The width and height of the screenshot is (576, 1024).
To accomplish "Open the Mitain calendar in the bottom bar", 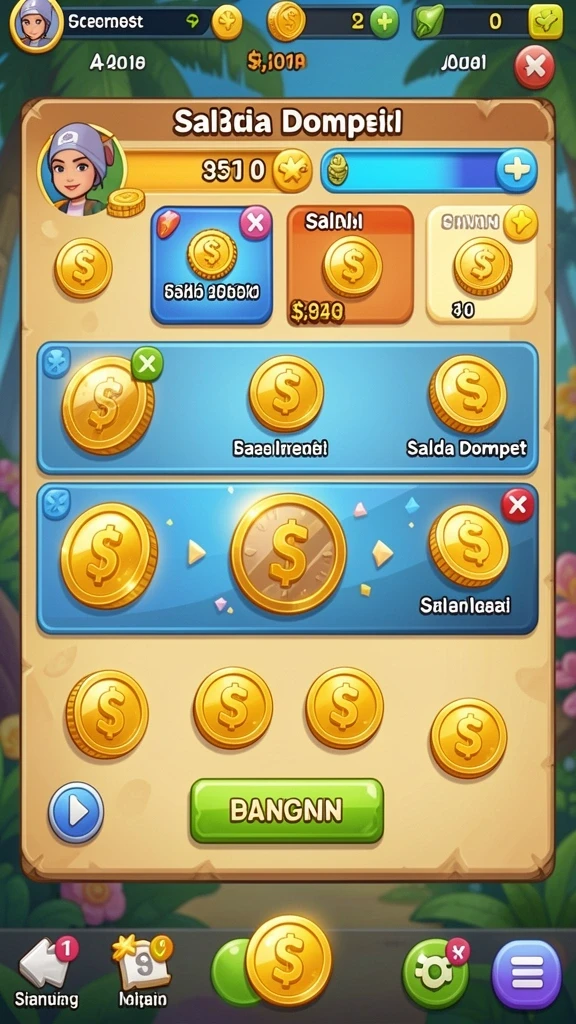I will [x=143, y=969].
